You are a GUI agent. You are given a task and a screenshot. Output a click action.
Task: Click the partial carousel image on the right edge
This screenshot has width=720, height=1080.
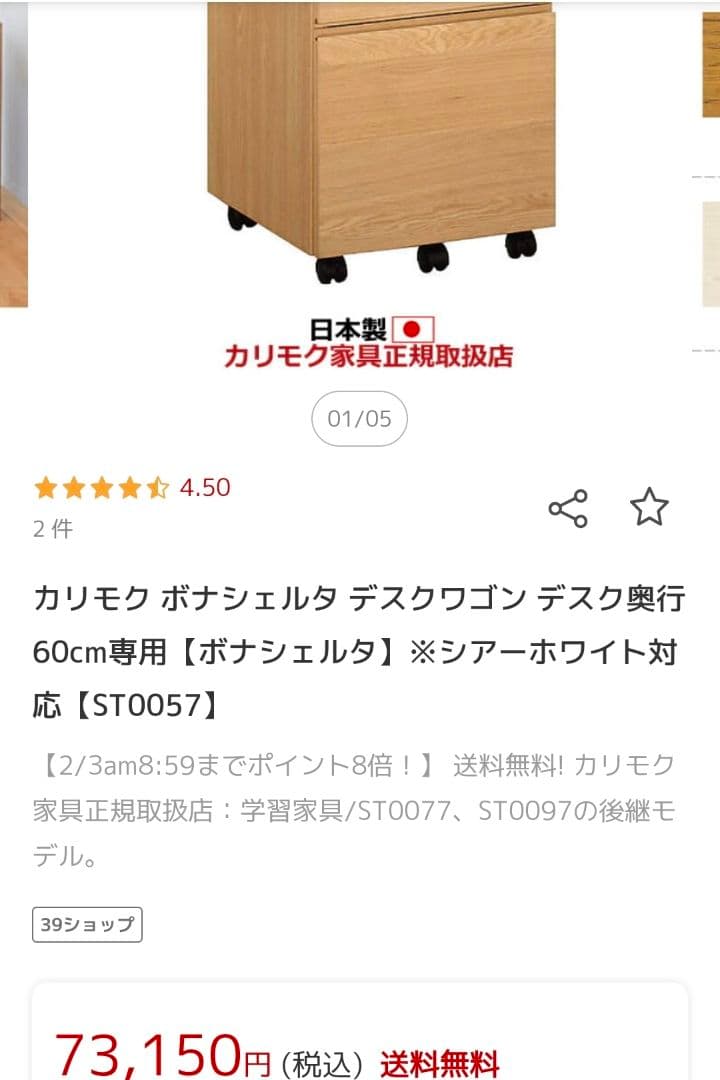(712, 150)
